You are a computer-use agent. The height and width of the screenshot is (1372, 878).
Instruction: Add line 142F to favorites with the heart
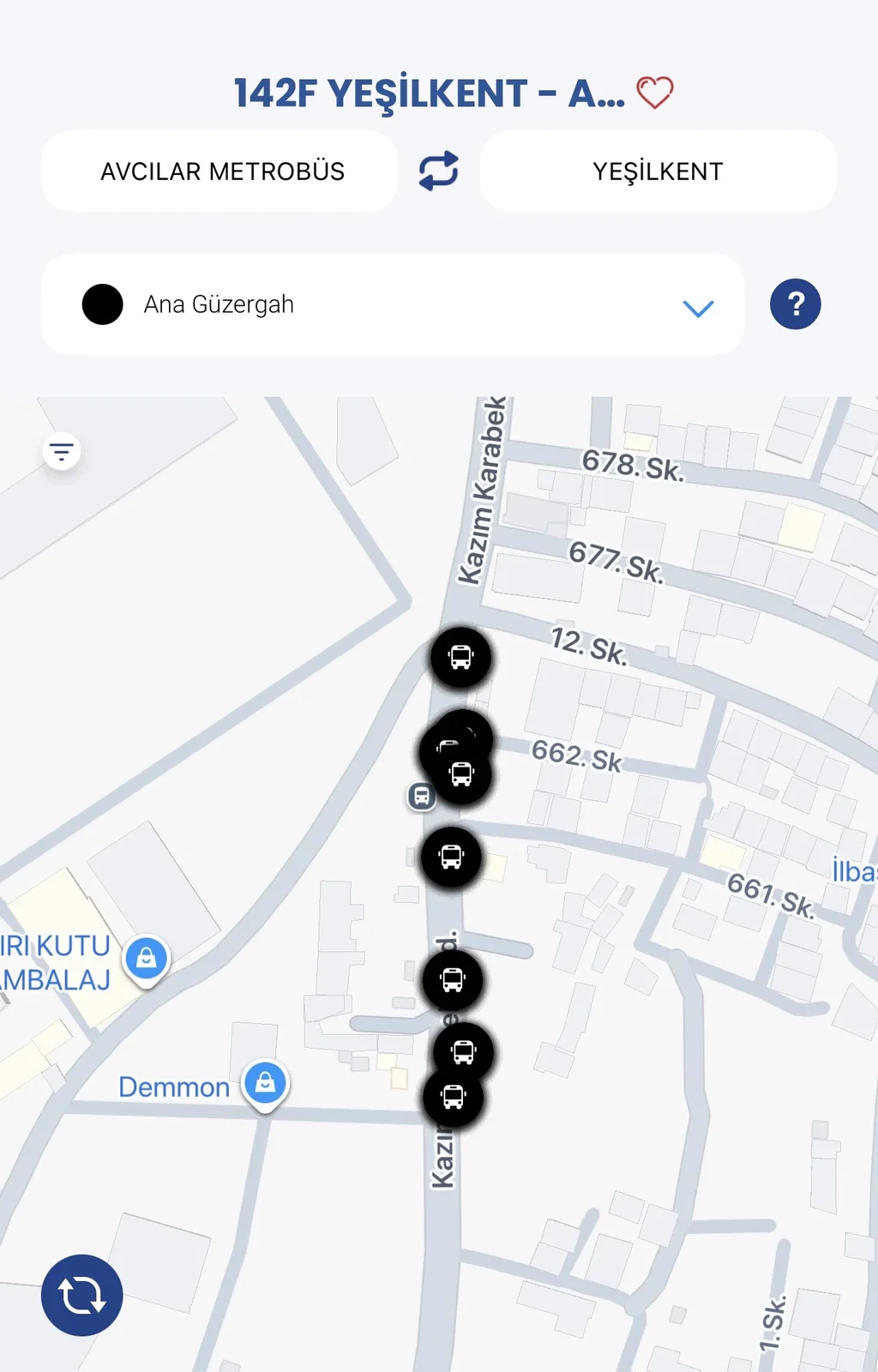pyautogui.click(x=654, y=93)
